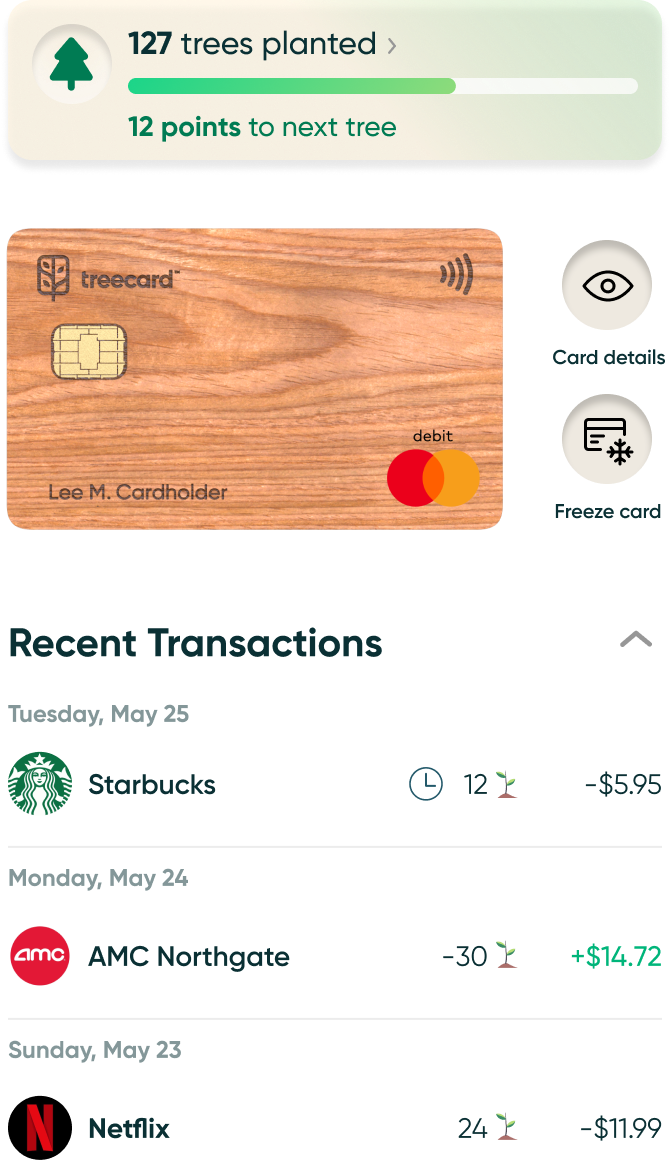Viewport: 670px width, 1160px height.
Task: Freeze the card
Action: 607,440
